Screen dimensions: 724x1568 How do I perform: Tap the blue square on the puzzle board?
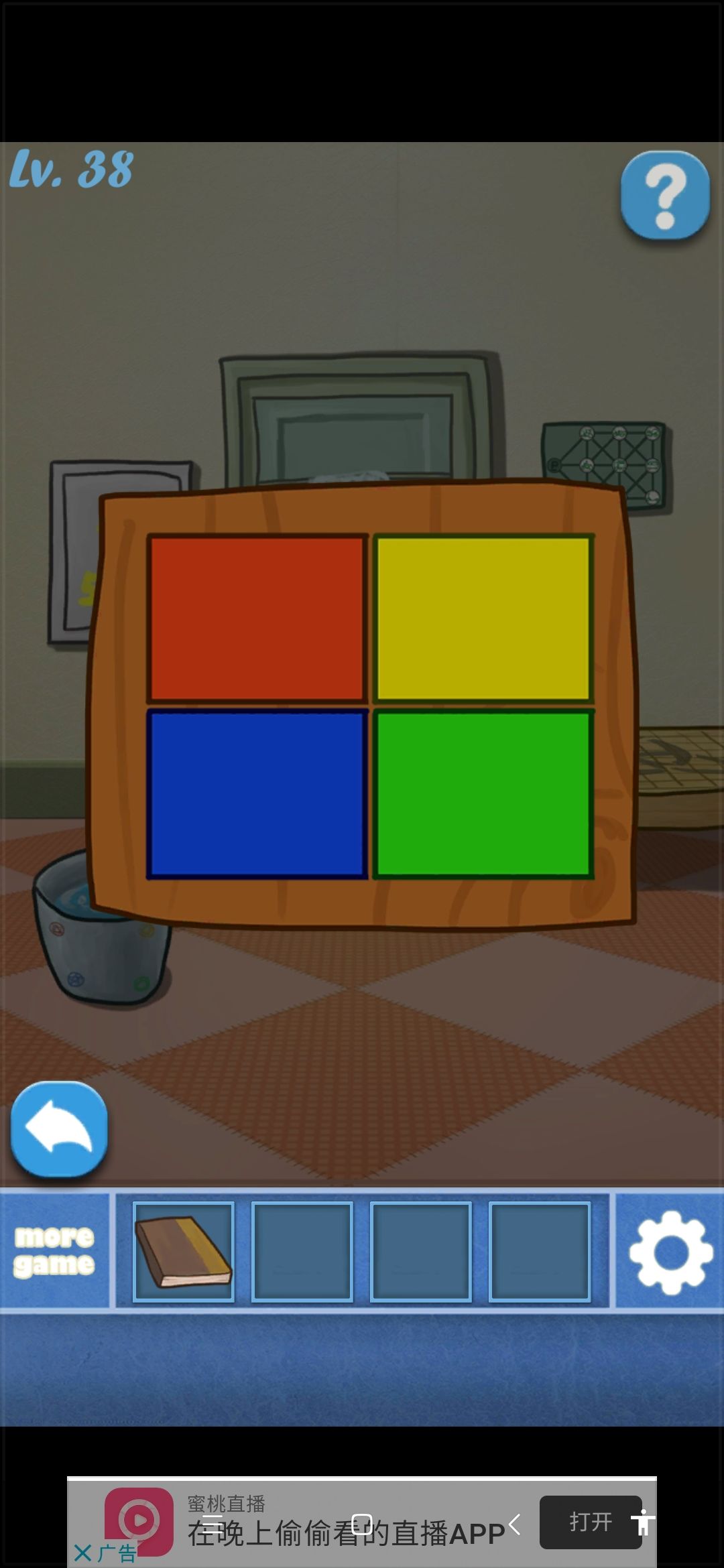coord(257,794)
